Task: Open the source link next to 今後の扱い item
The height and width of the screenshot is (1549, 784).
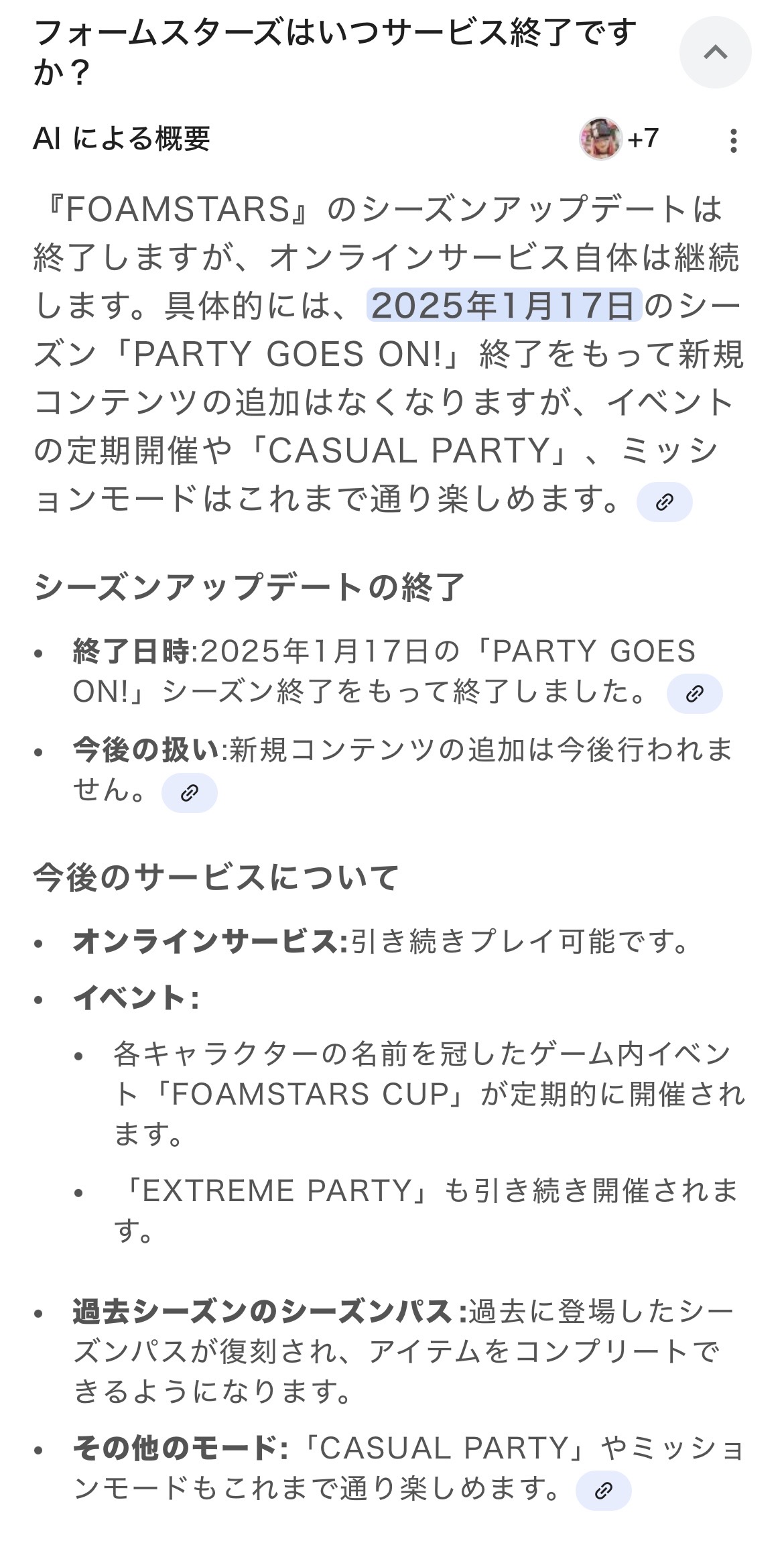Action: click(190, 792)
